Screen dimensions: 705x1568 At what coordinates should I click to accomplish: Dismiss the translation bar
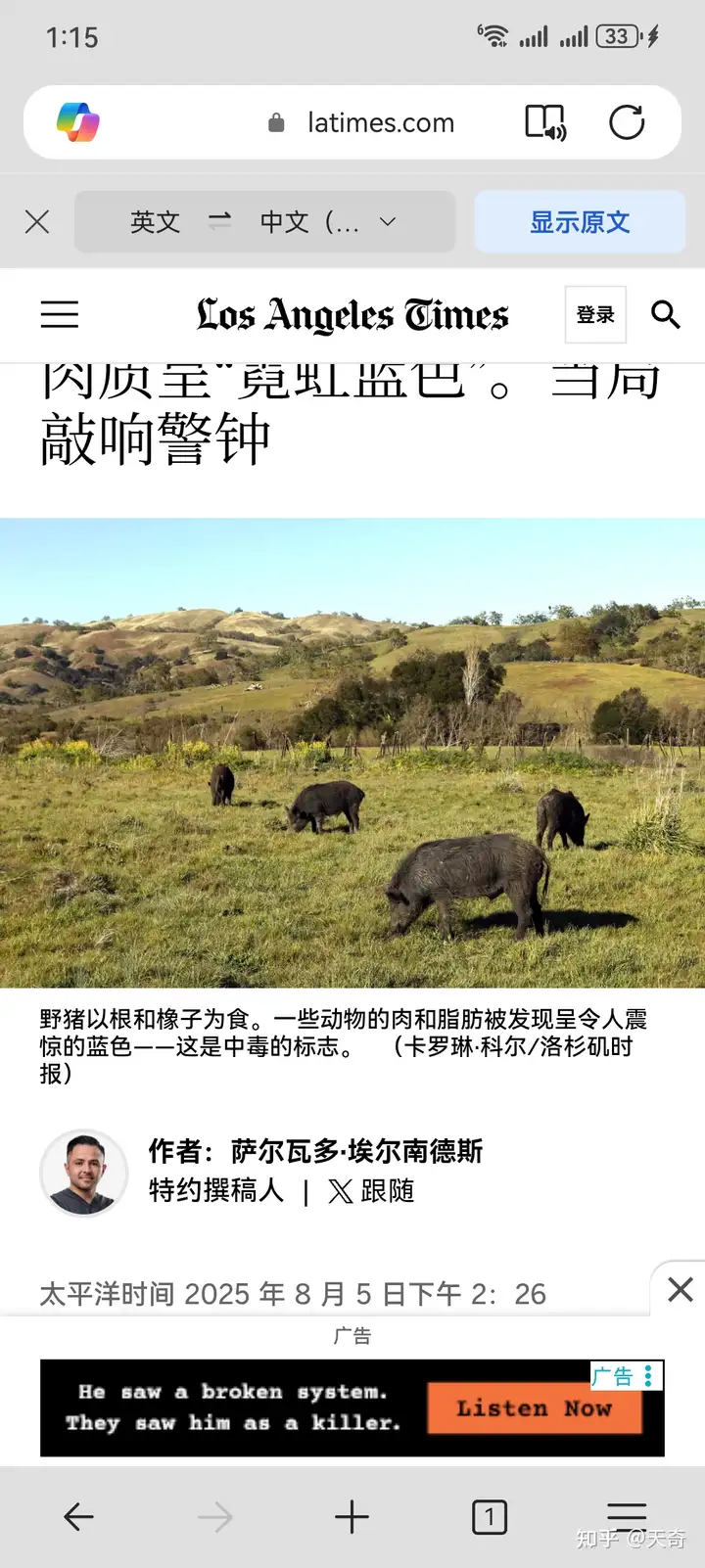37,222
